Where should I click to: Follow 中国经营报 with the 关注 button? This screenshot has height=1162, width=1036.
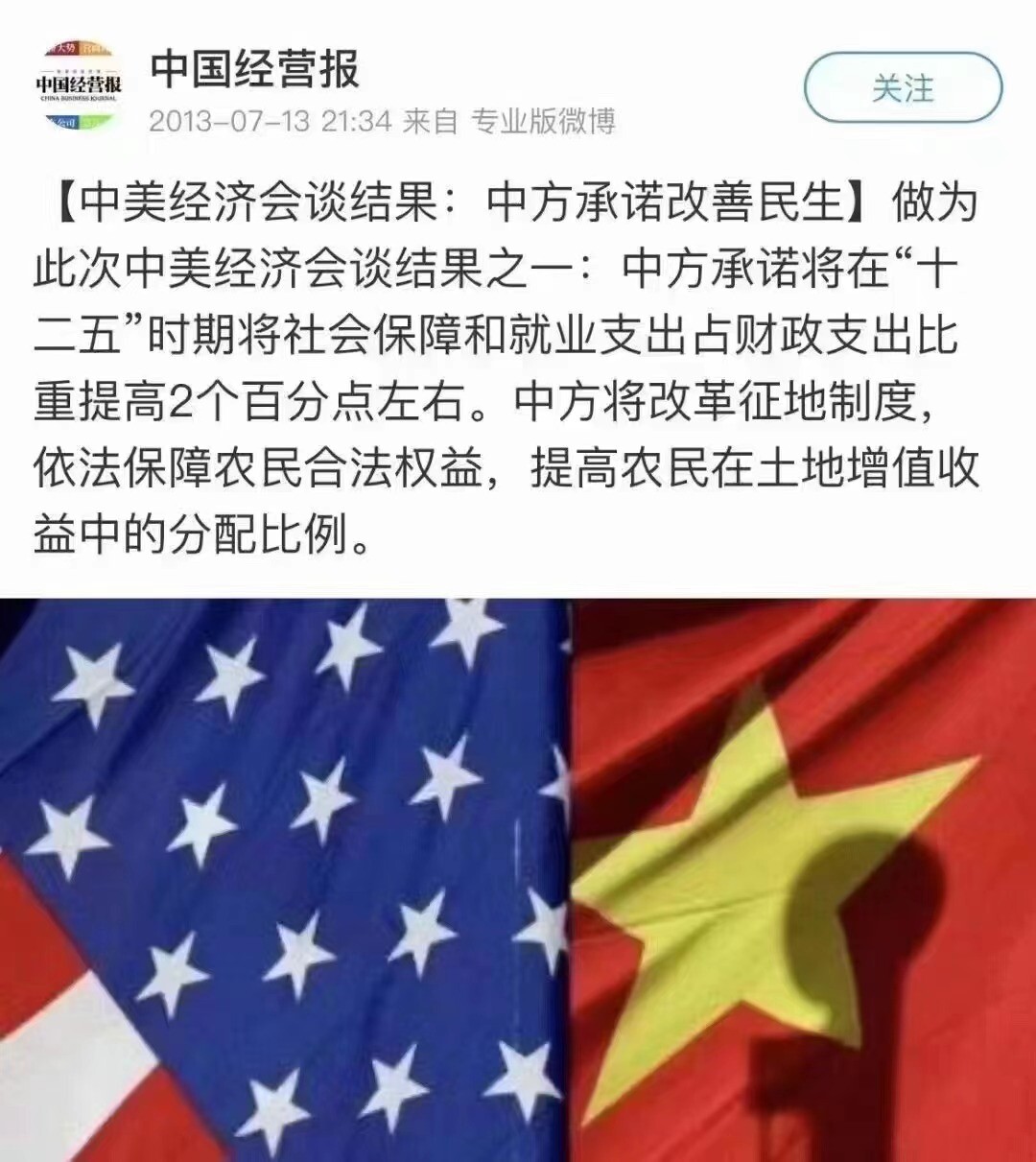902,88
